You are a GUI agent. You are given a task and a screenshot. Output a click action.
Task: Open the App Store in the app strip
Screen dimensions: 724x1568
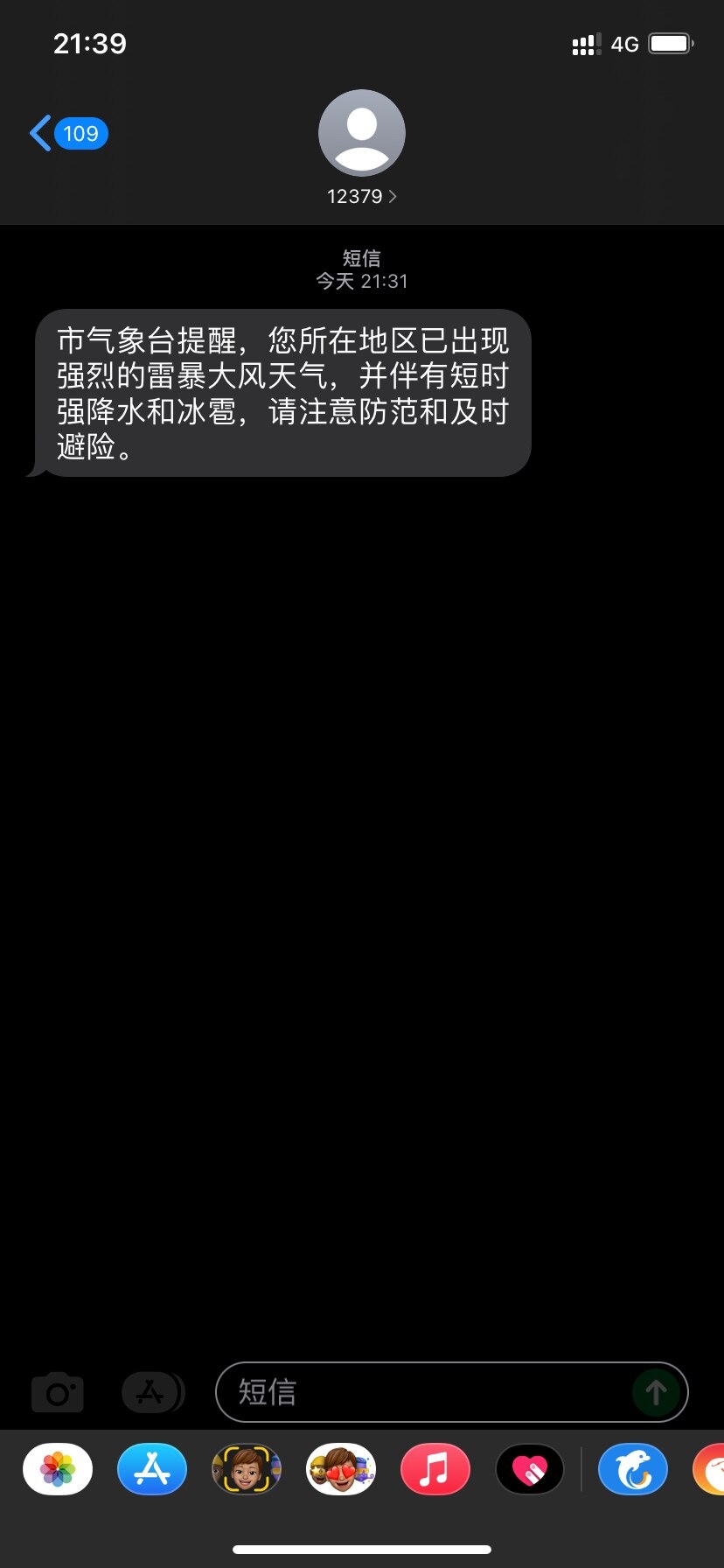pyautogui.click(x=152, y=1469)
